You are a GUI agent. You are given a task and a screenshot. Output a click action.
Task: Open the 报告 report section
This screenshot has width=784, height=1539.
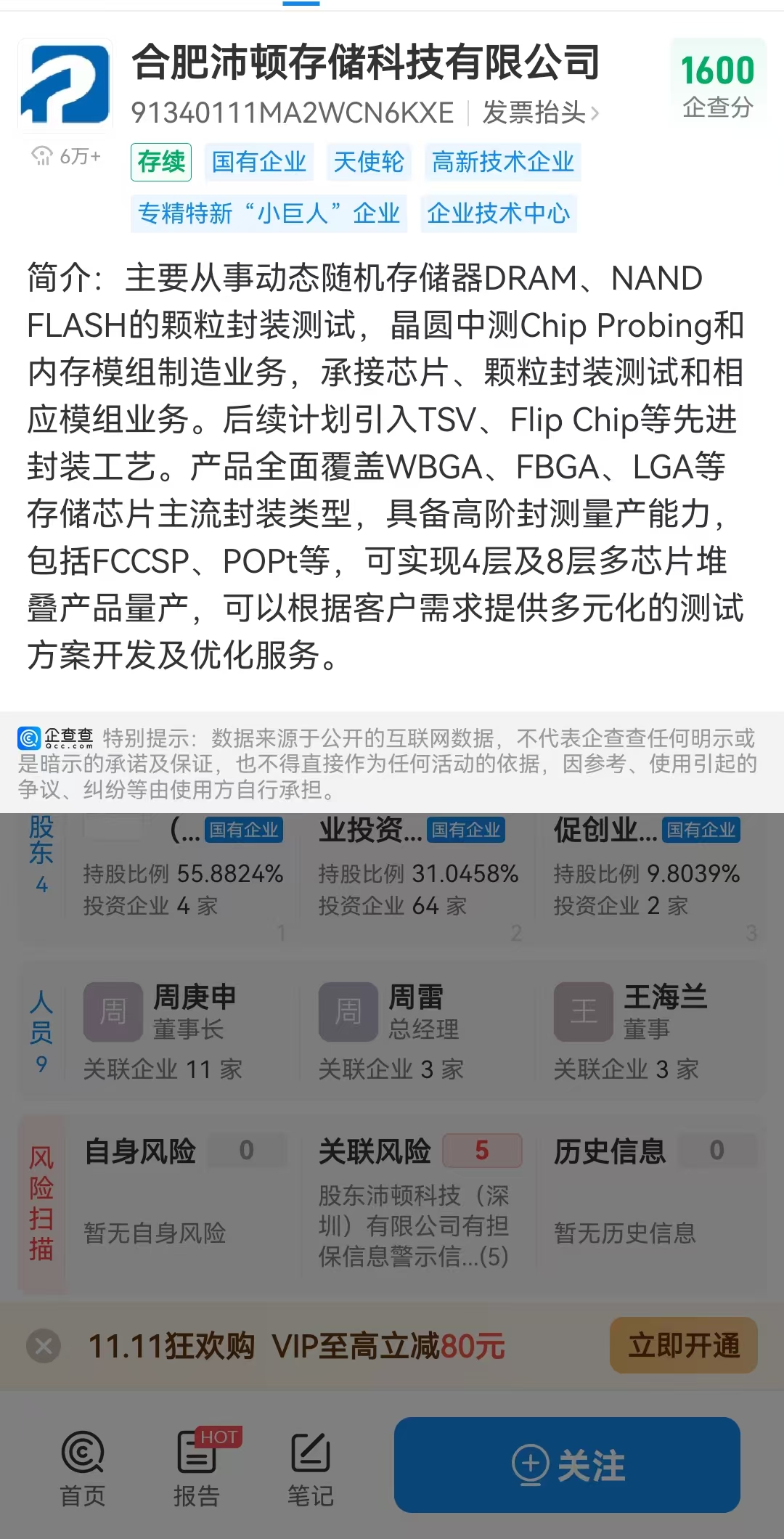(x=197, y=1468)
